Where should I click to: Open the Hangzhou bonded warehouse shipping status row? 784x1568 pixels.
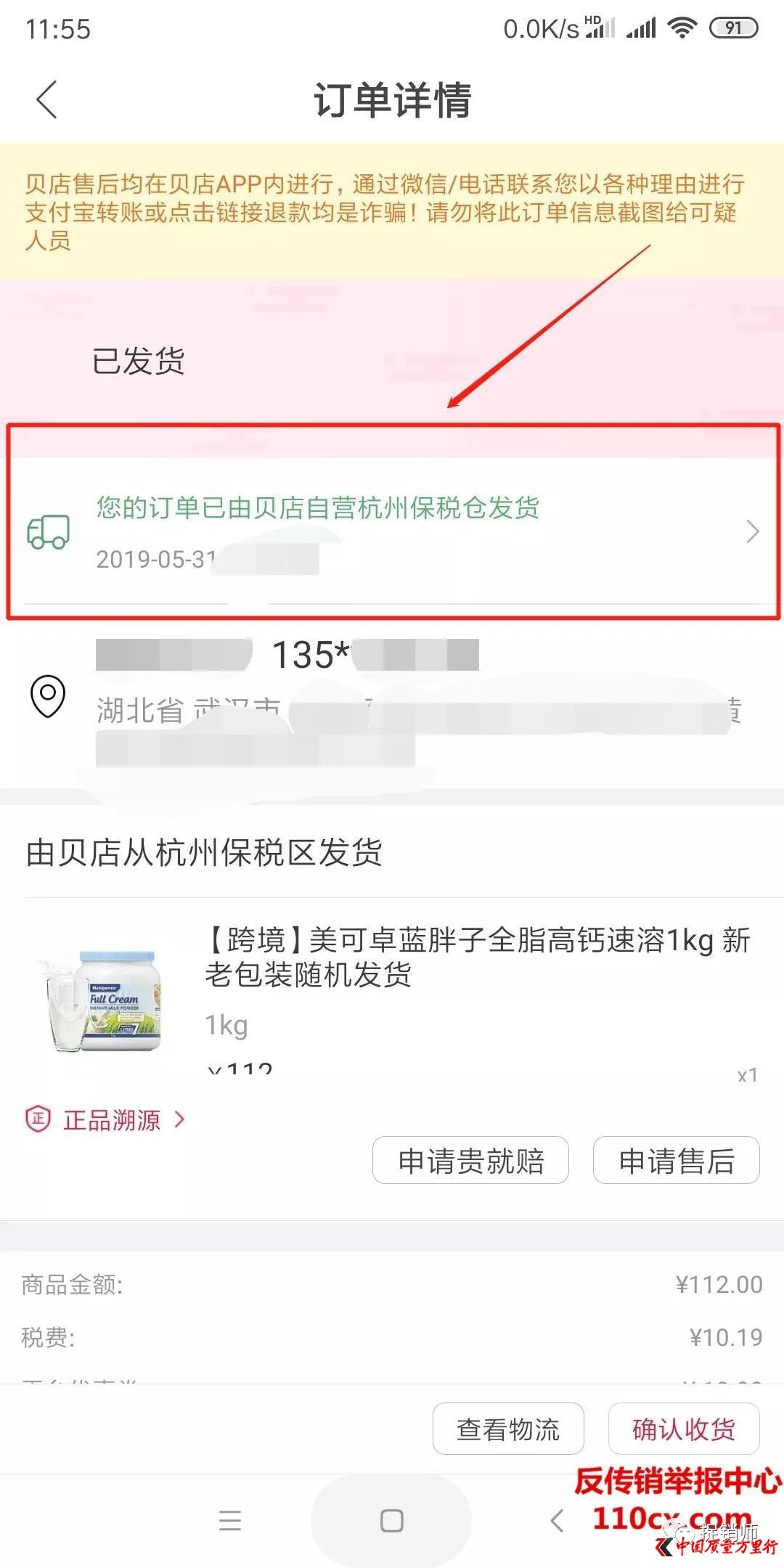click(x=392, y=532)
